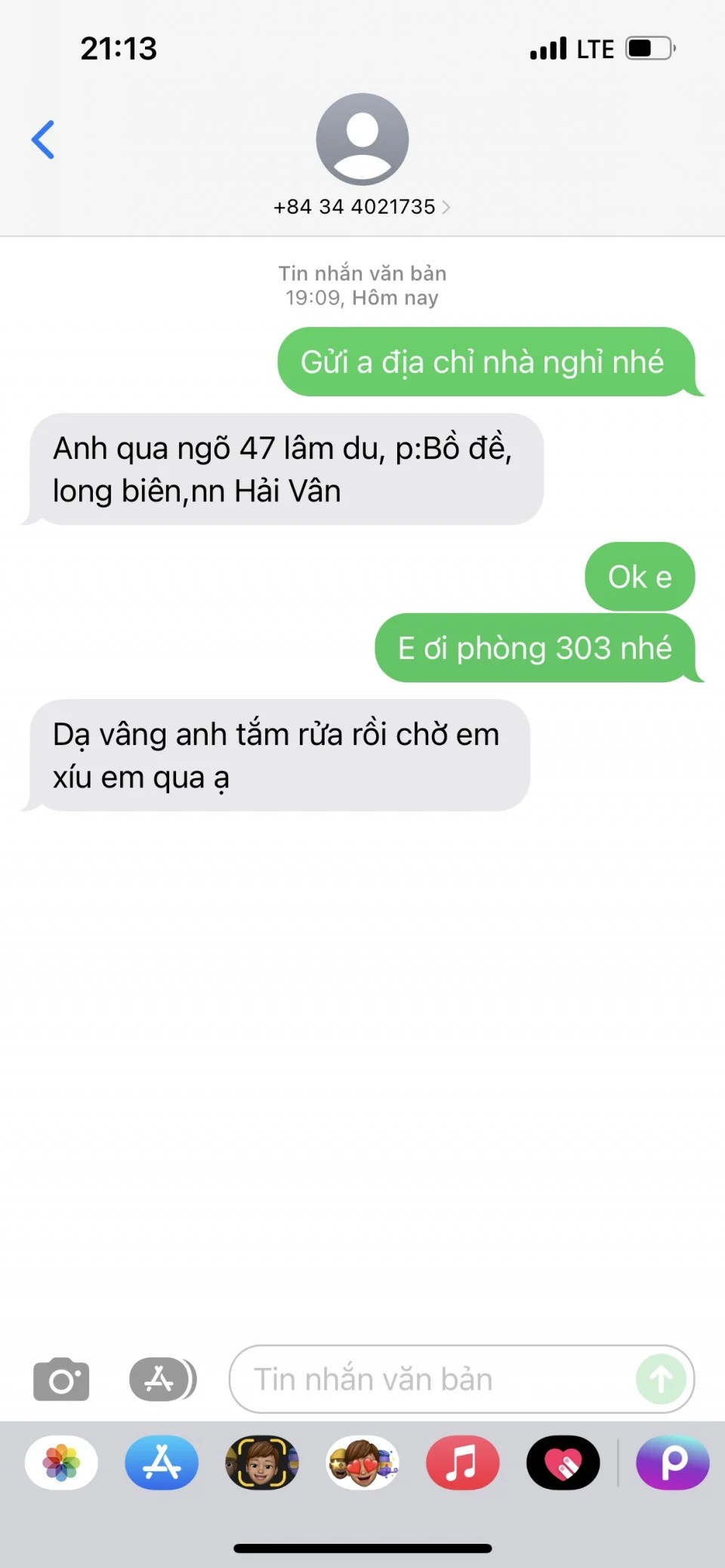Open Memoji stickers with heart eyes
This screenshot has width=725, height=1568.
click(x=362, y=1462)
